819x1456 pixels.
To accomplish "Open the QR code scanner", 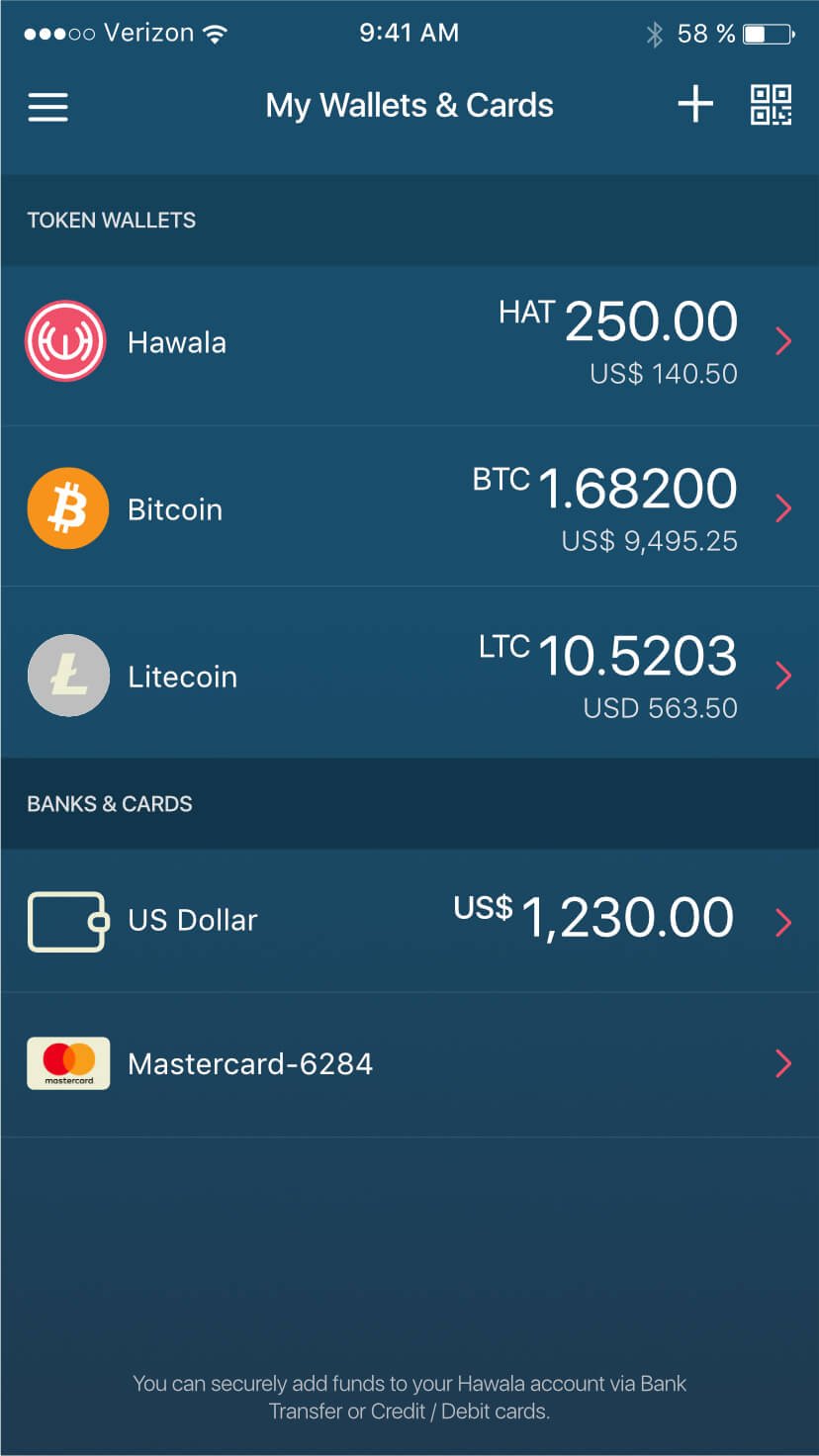I will pos(772,105).
